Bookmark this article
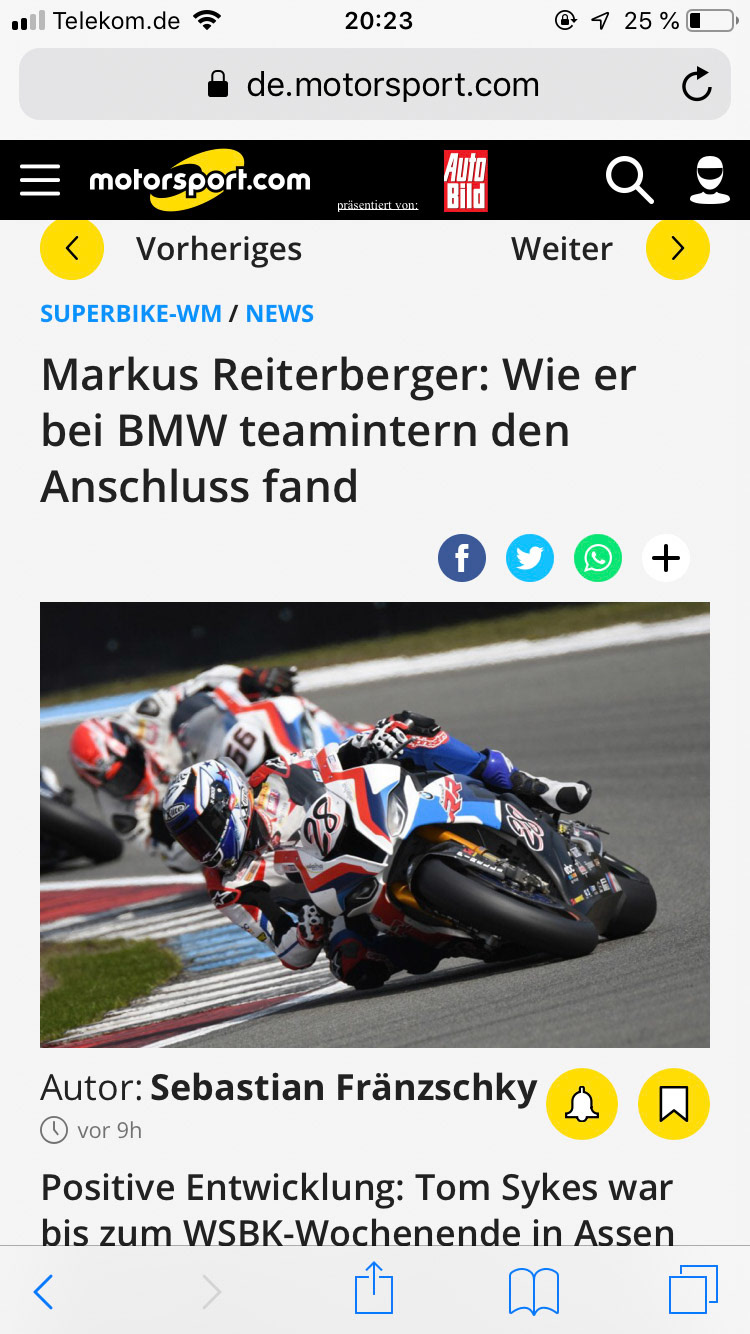 tap(674, 1104)
